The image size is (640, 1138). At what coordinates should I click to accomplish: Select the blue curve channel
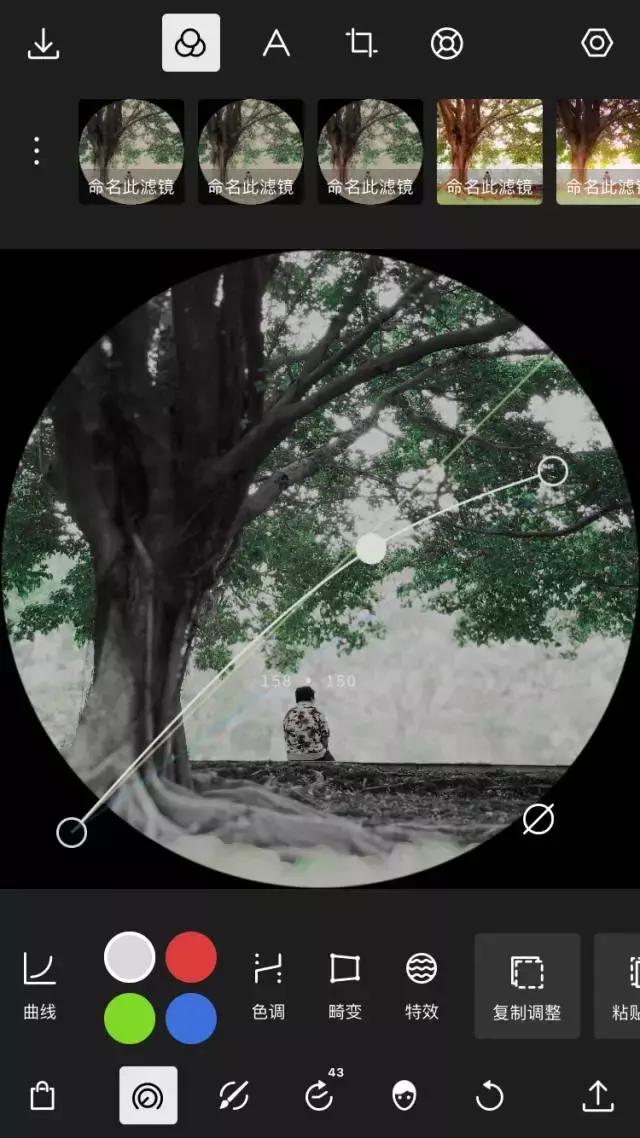(x=191, y=1018)
